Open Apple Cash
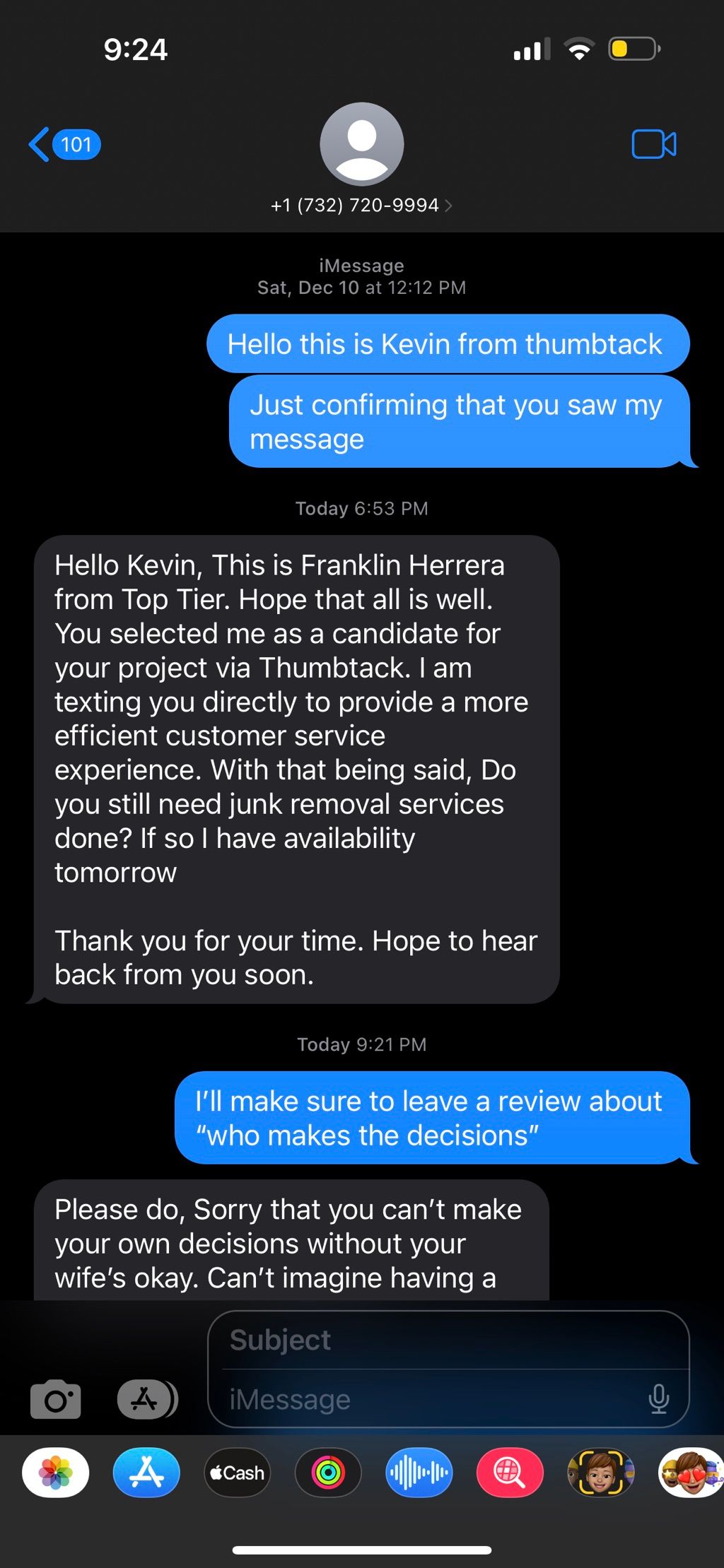Screen dimensions: 724x1568 coord(238,1473)
